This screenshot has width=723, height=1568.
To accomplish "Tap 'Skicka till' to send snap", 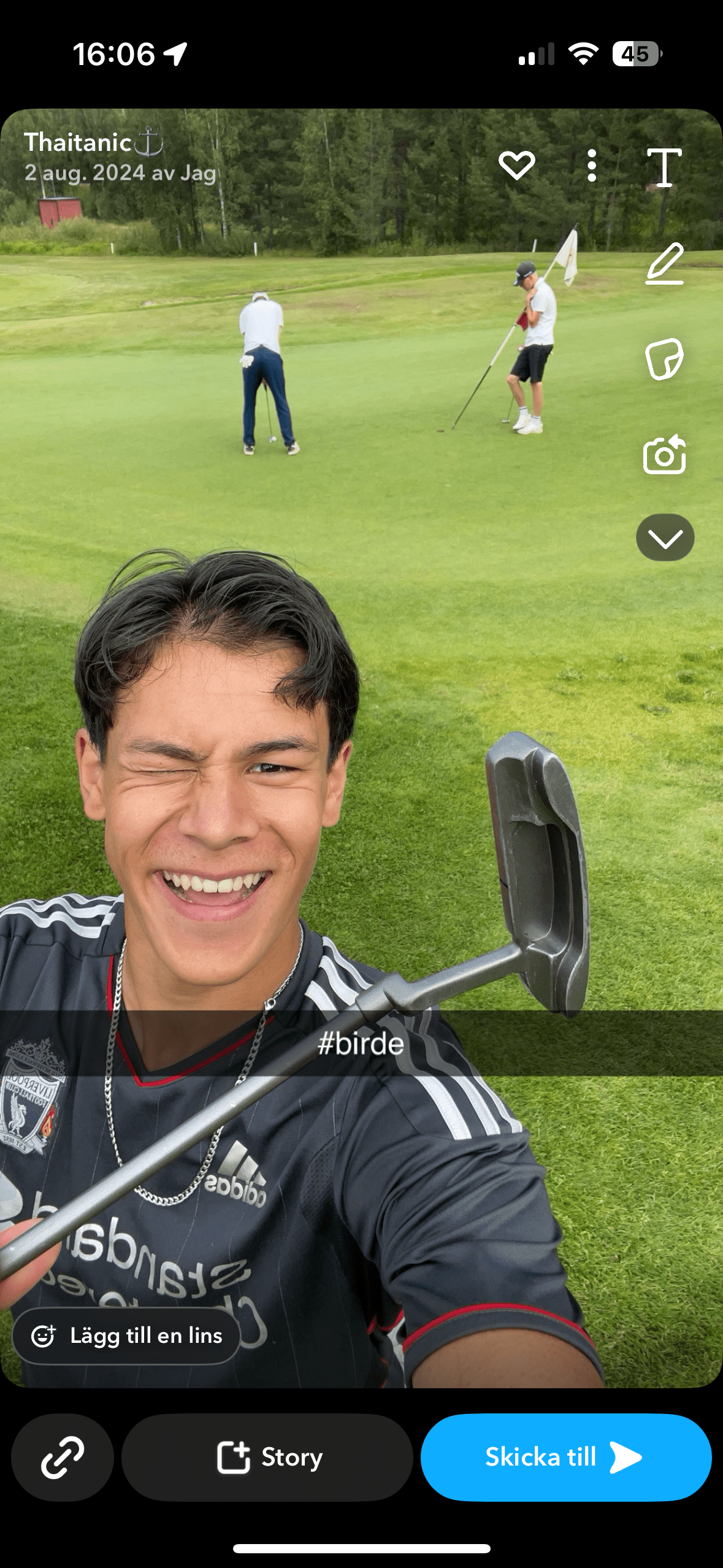I will coord(565,1457).
